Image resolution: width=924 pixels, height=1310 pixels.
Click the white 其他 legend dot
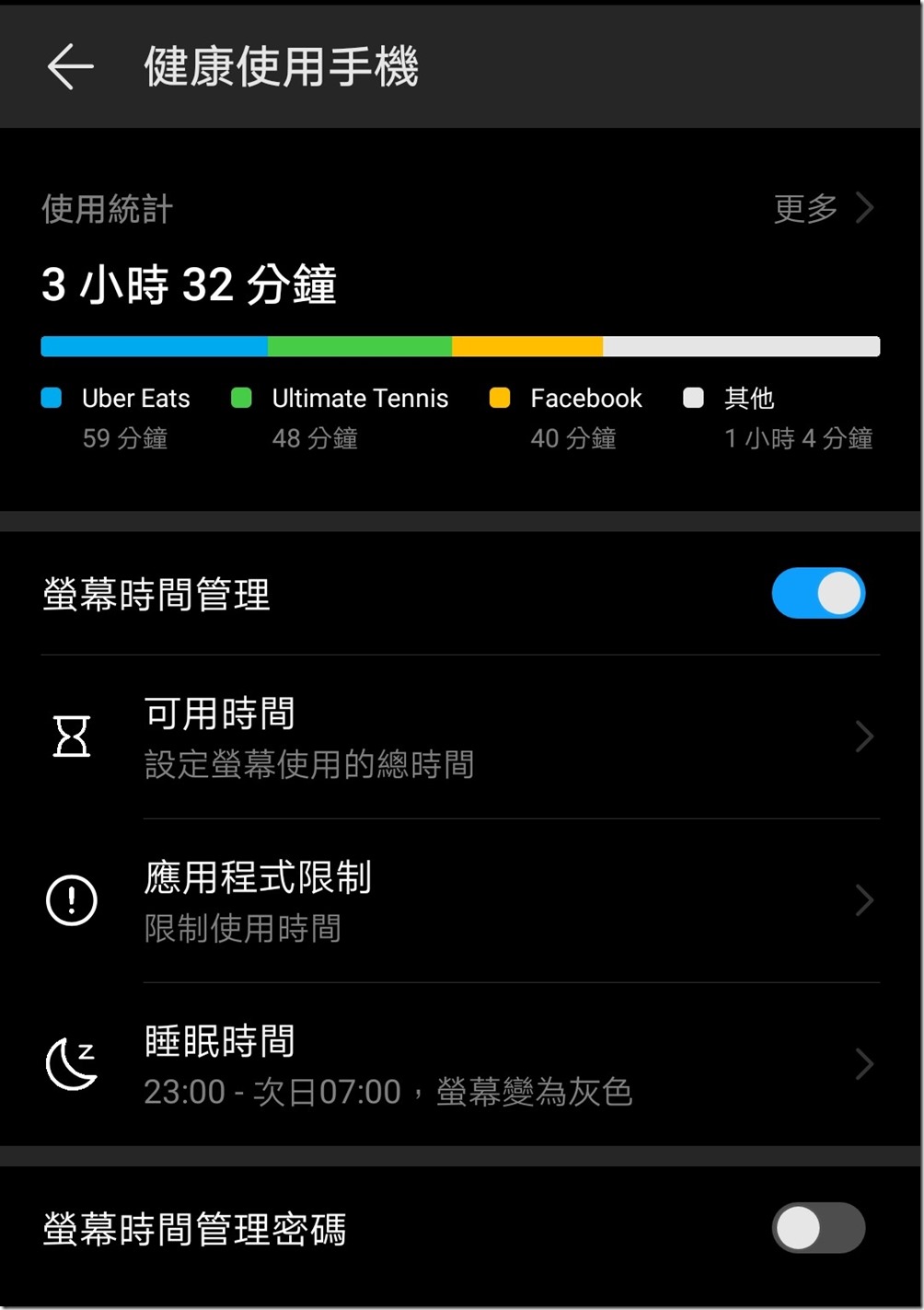(x=694, y=398)
